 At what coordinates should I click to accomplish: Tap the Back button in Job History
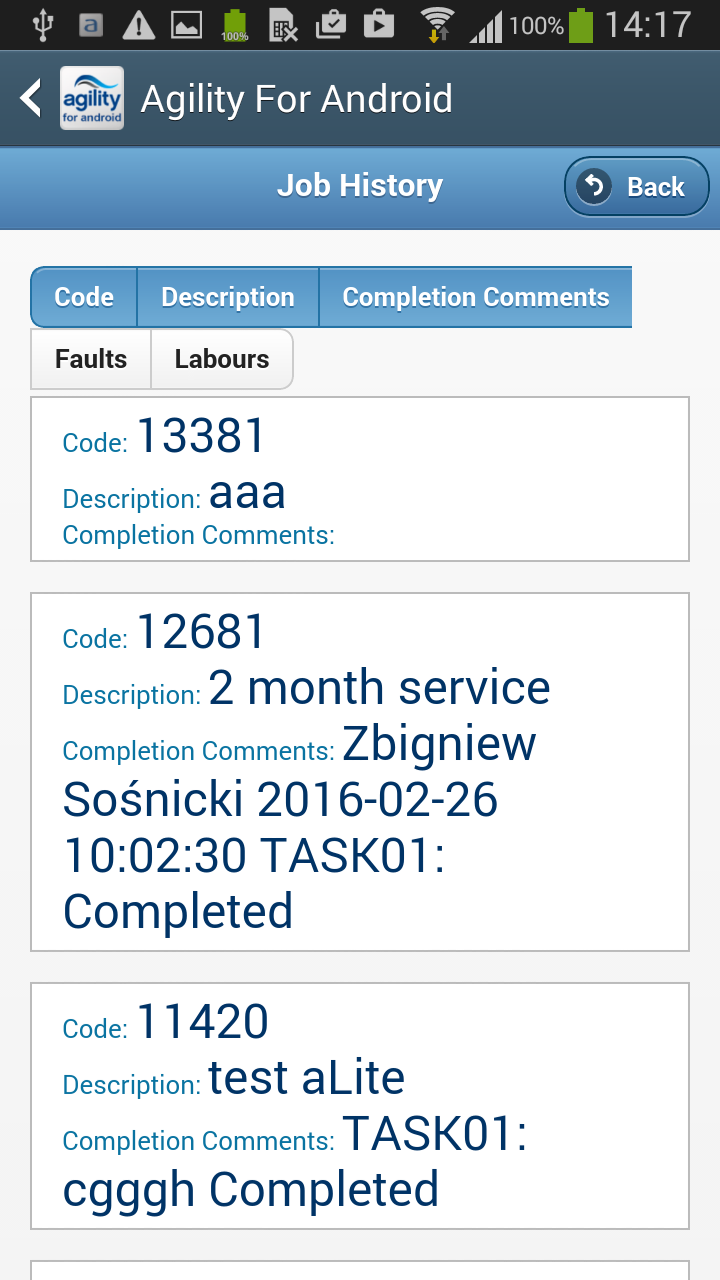(x=637, y=187)
